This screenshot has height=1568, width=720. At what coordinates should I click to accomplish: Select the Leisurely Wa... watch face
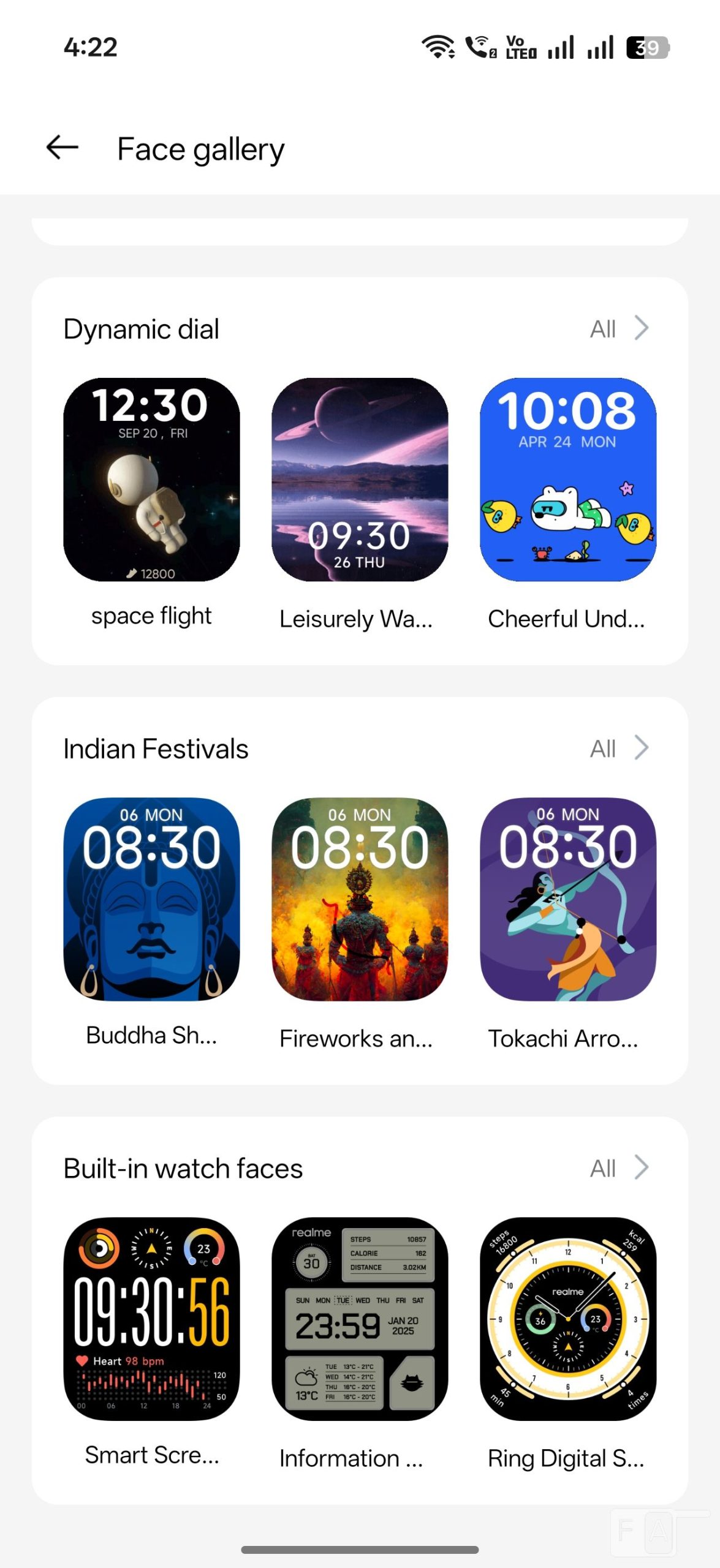[360, 480]
